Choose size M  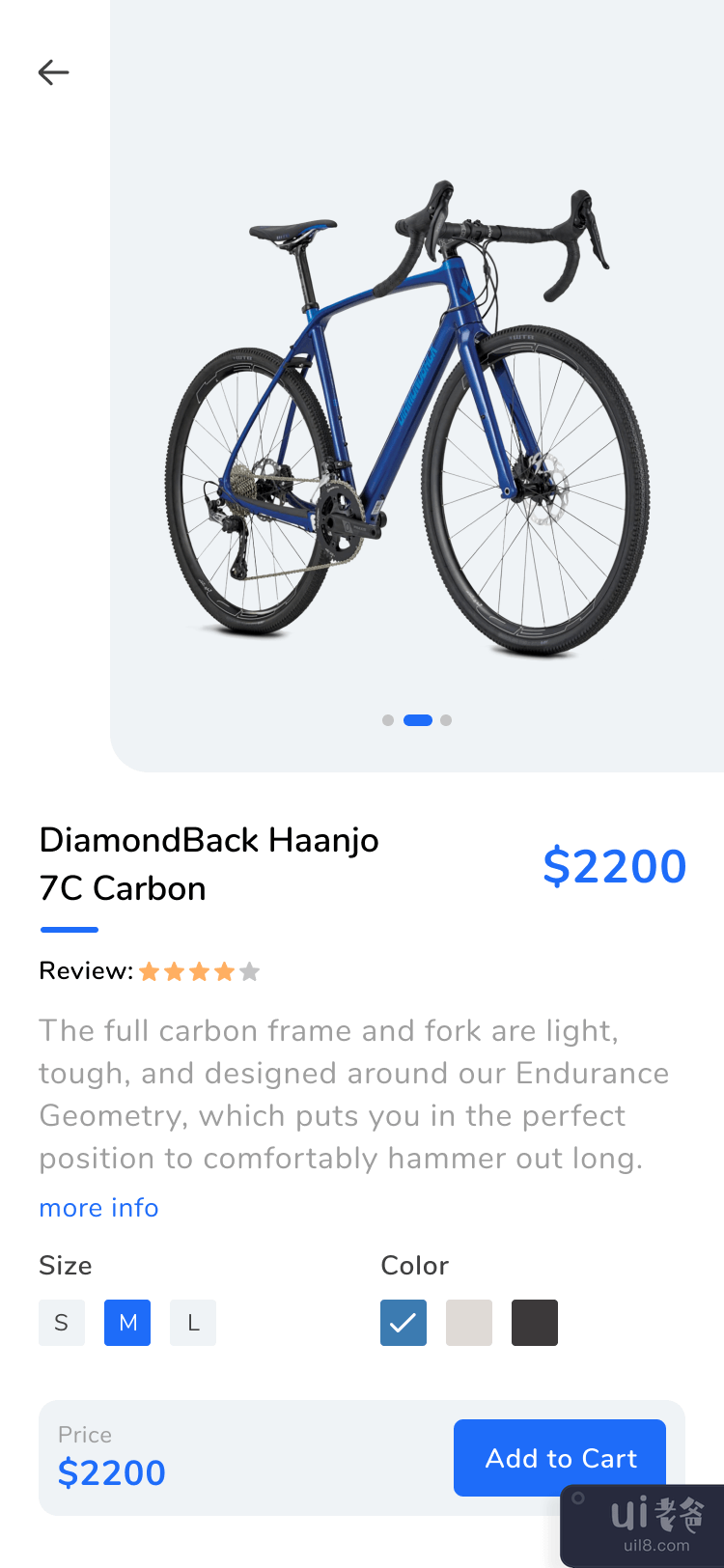(x=127, y=1323)
